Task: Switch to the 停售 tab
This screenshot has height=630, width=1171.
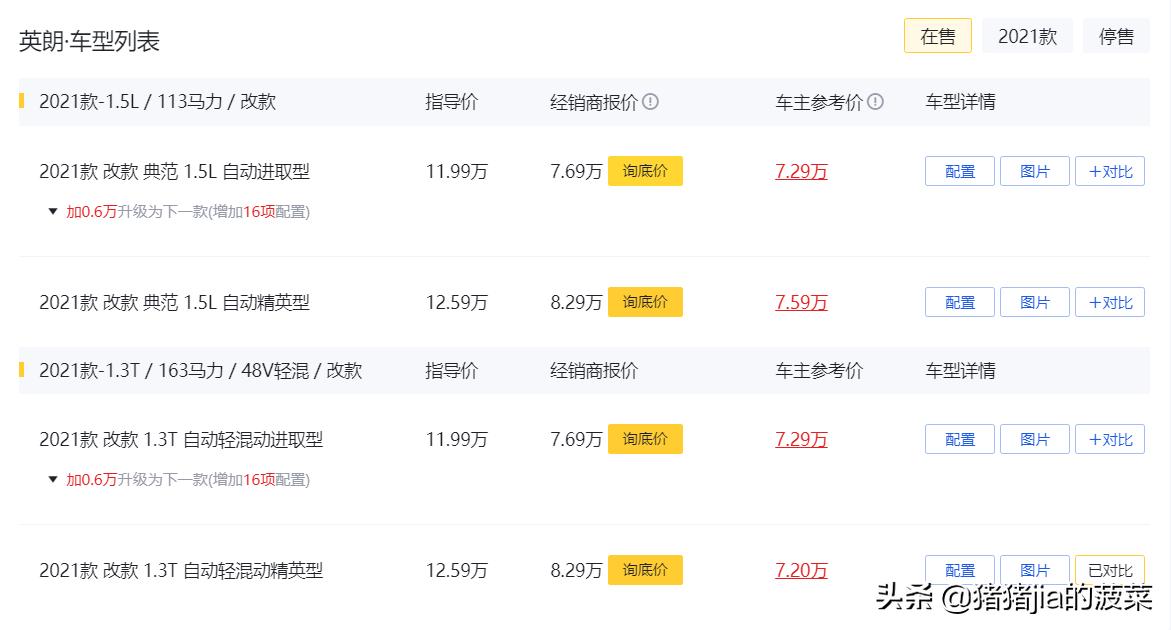Action: tap(1116, 37)
